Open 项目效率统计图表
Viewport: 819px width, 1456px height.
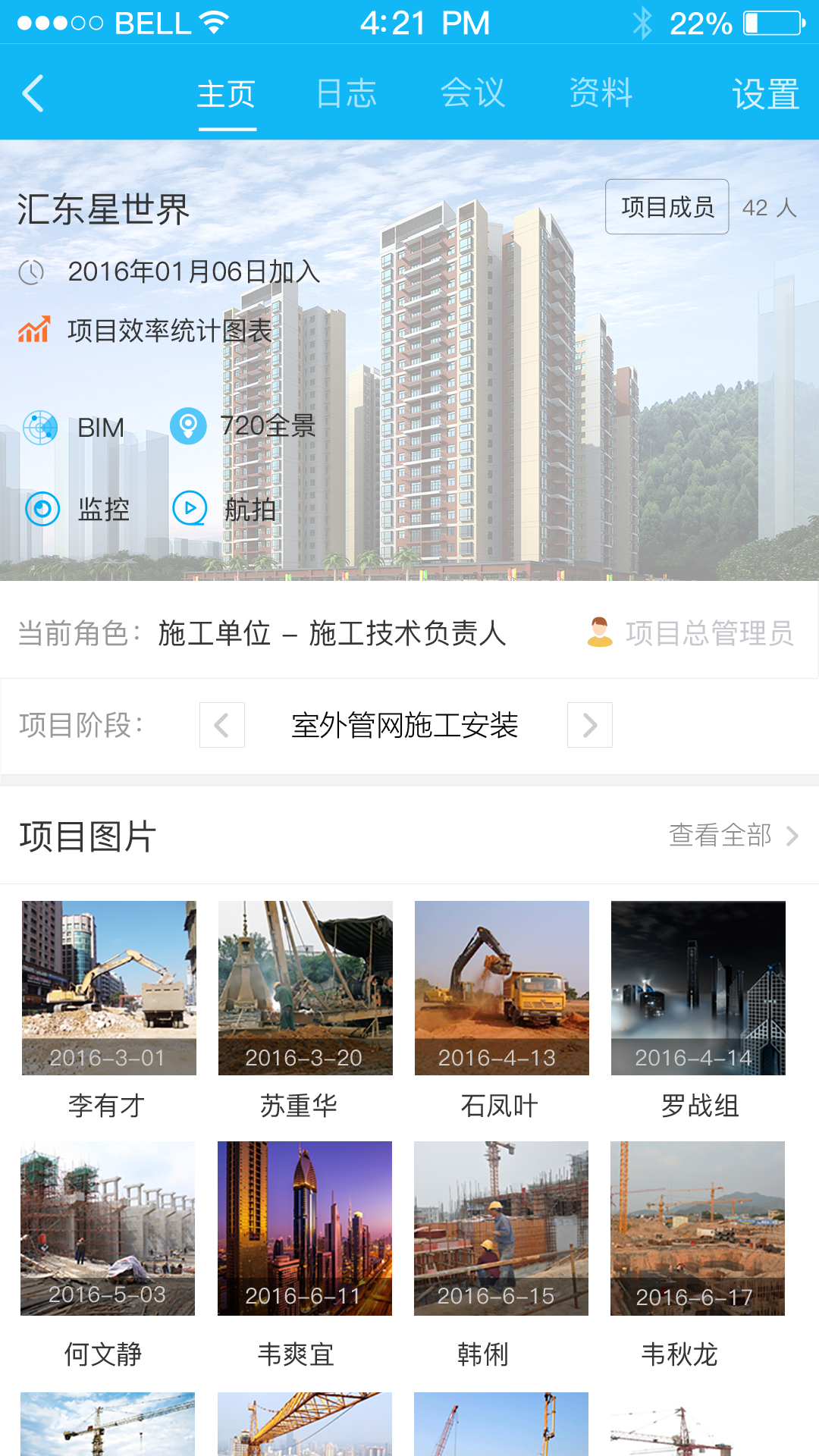pos(146,331)
